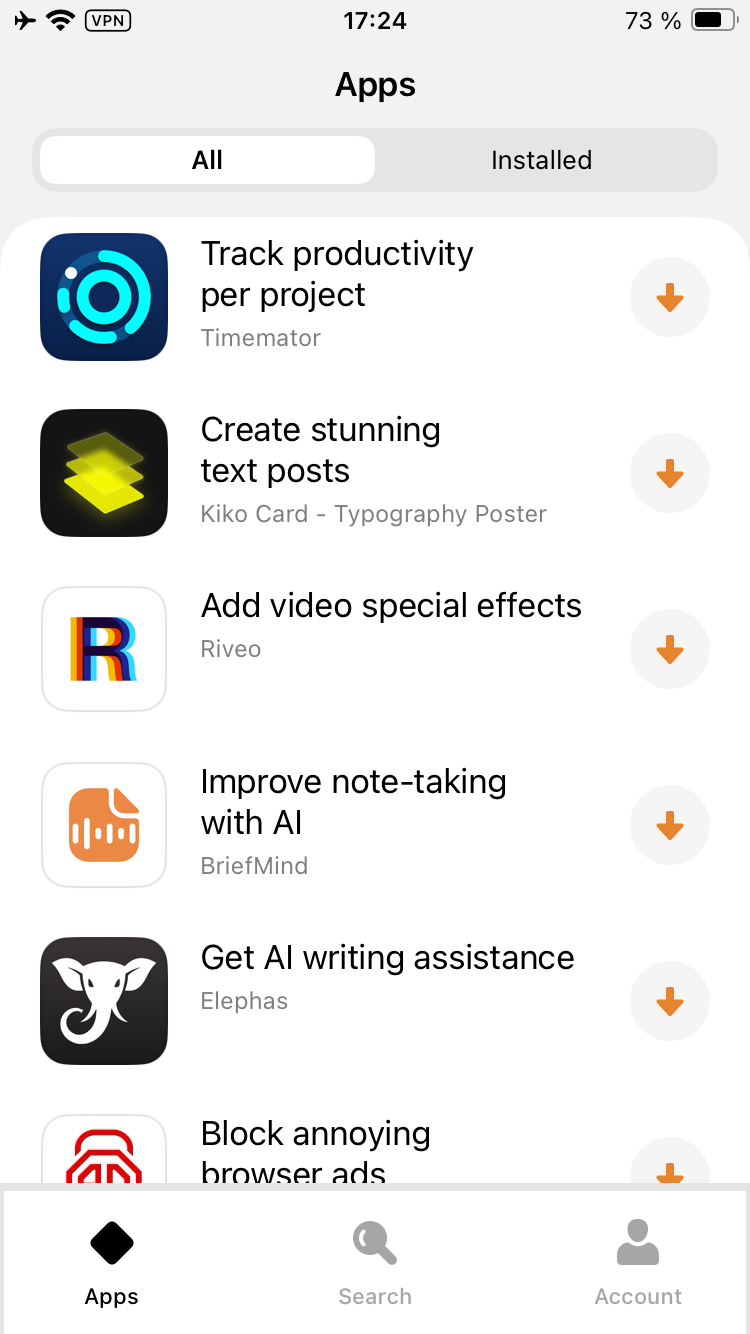Download the BriefMind app
This screenshot has width=750, height=1334.
[x=669, y=825]
